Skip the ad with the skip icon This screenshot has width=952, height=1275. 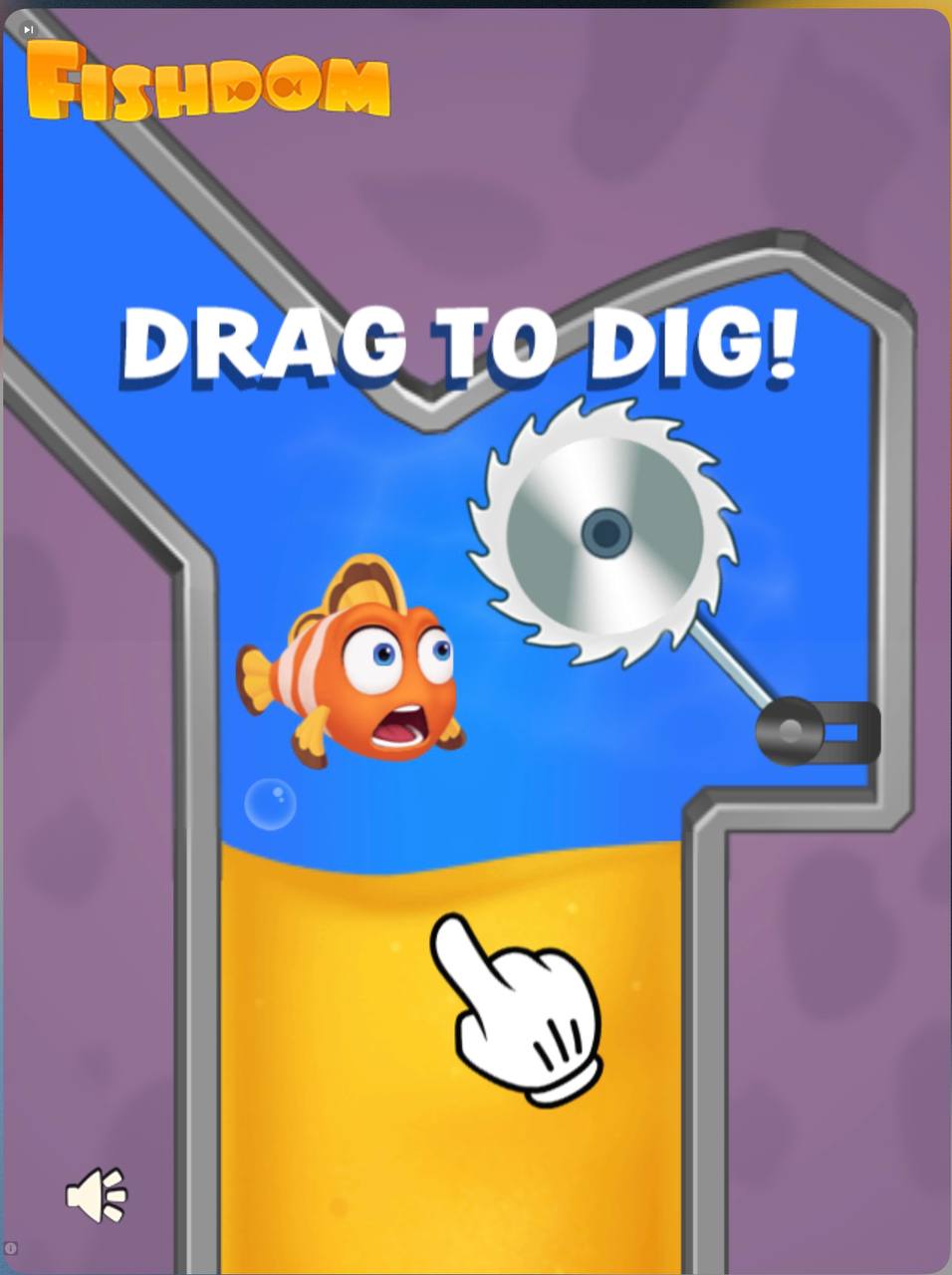[29, 30]
